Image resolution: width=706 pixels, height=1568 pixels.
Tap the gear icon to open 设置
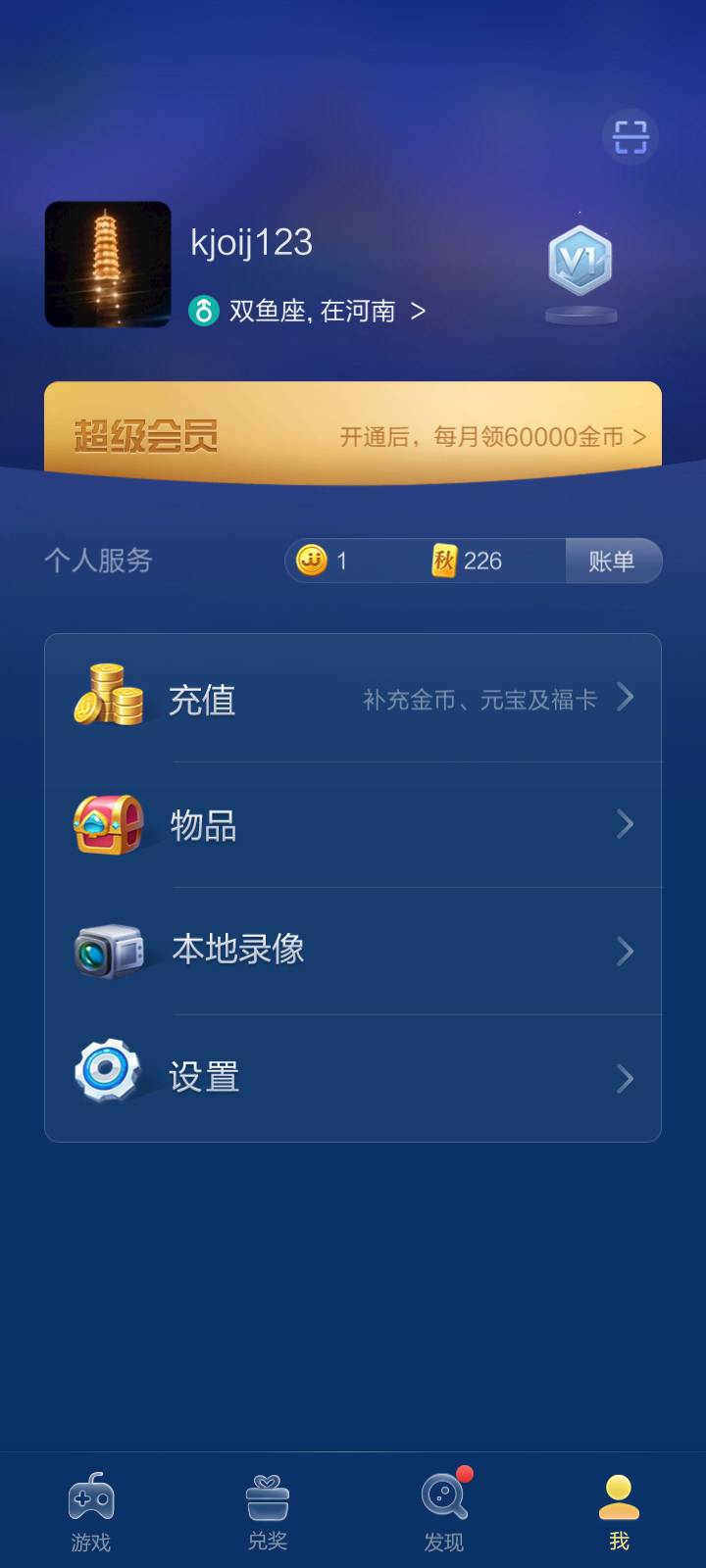coord(108,1076)
